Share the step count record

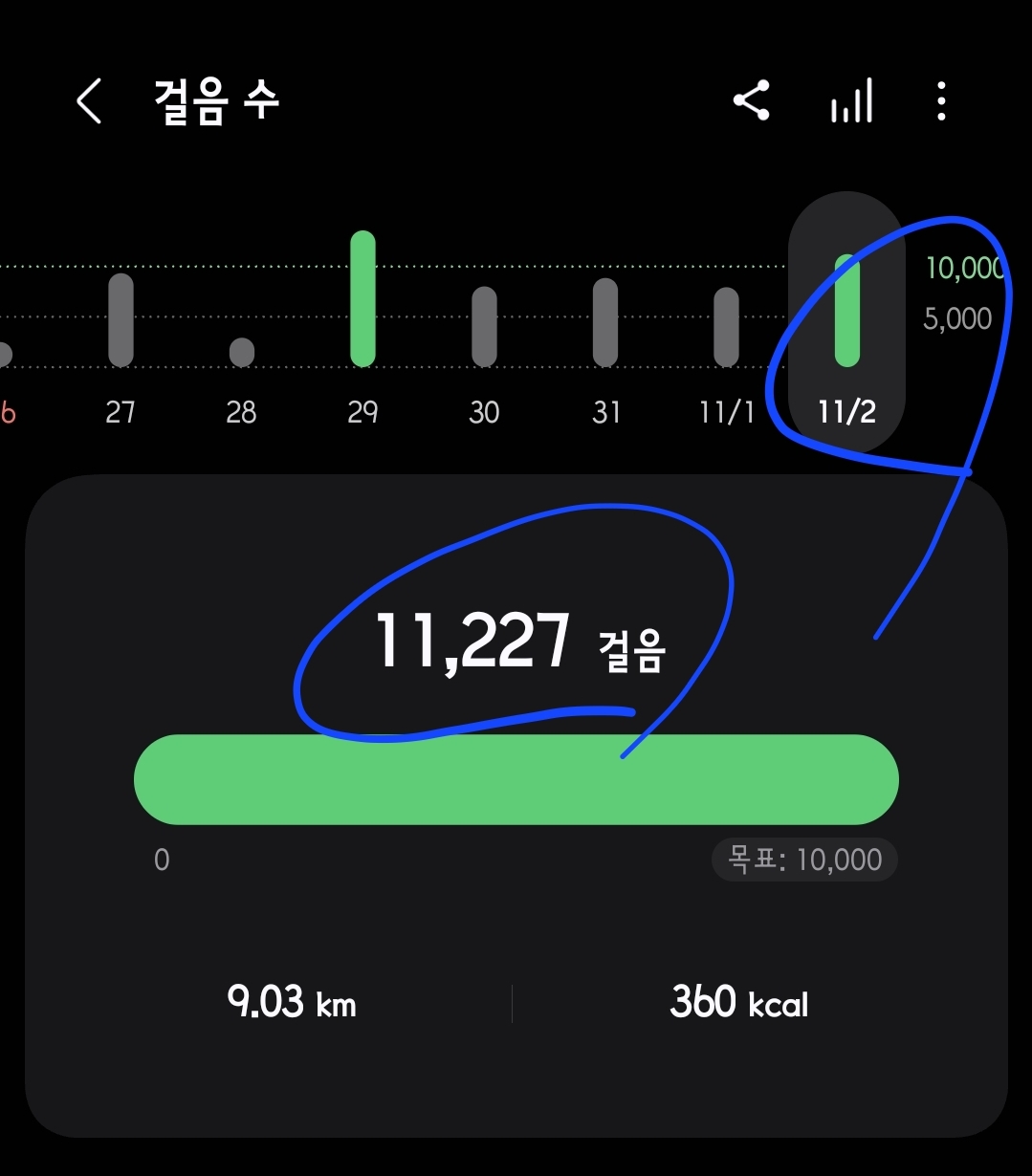751,101
